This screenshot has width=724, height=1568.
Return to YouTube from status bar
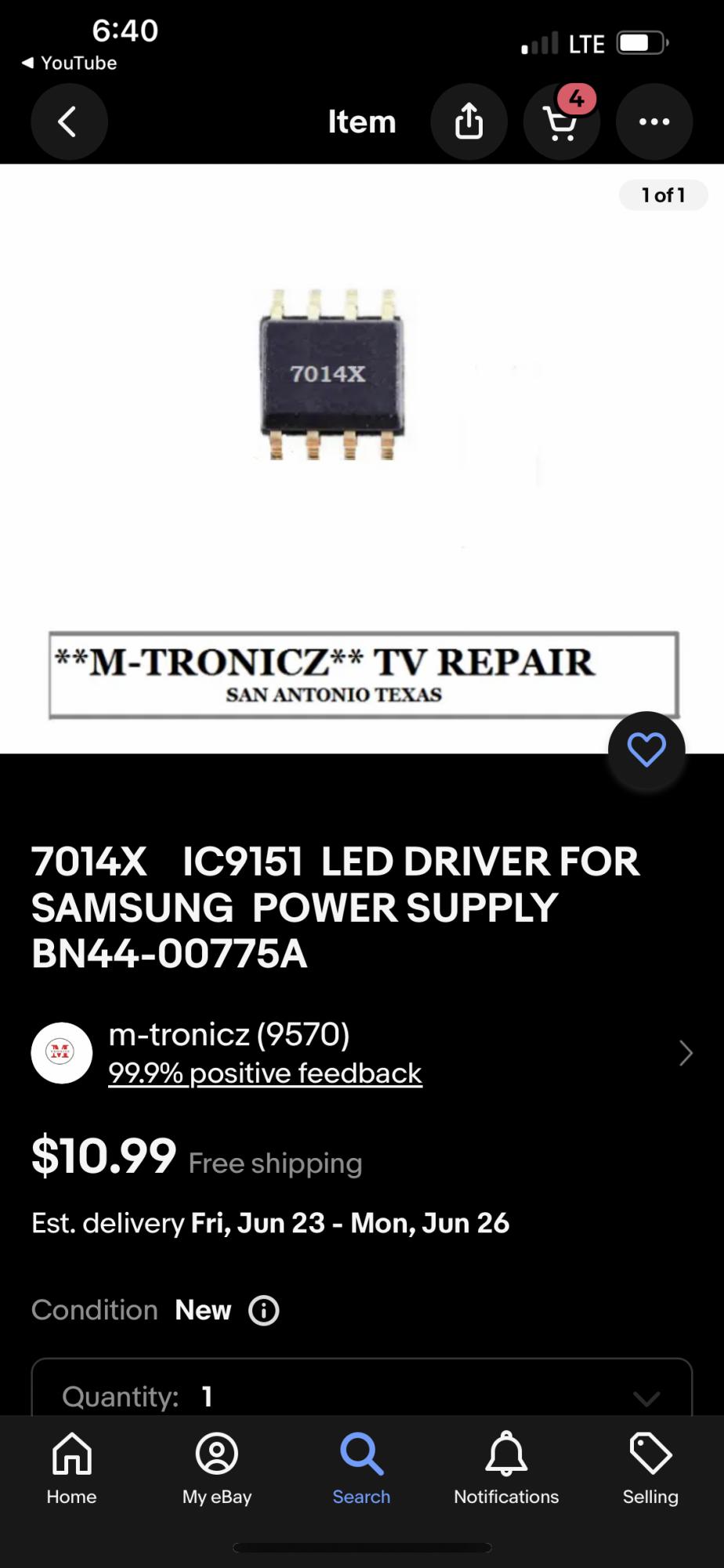point(69,63)
